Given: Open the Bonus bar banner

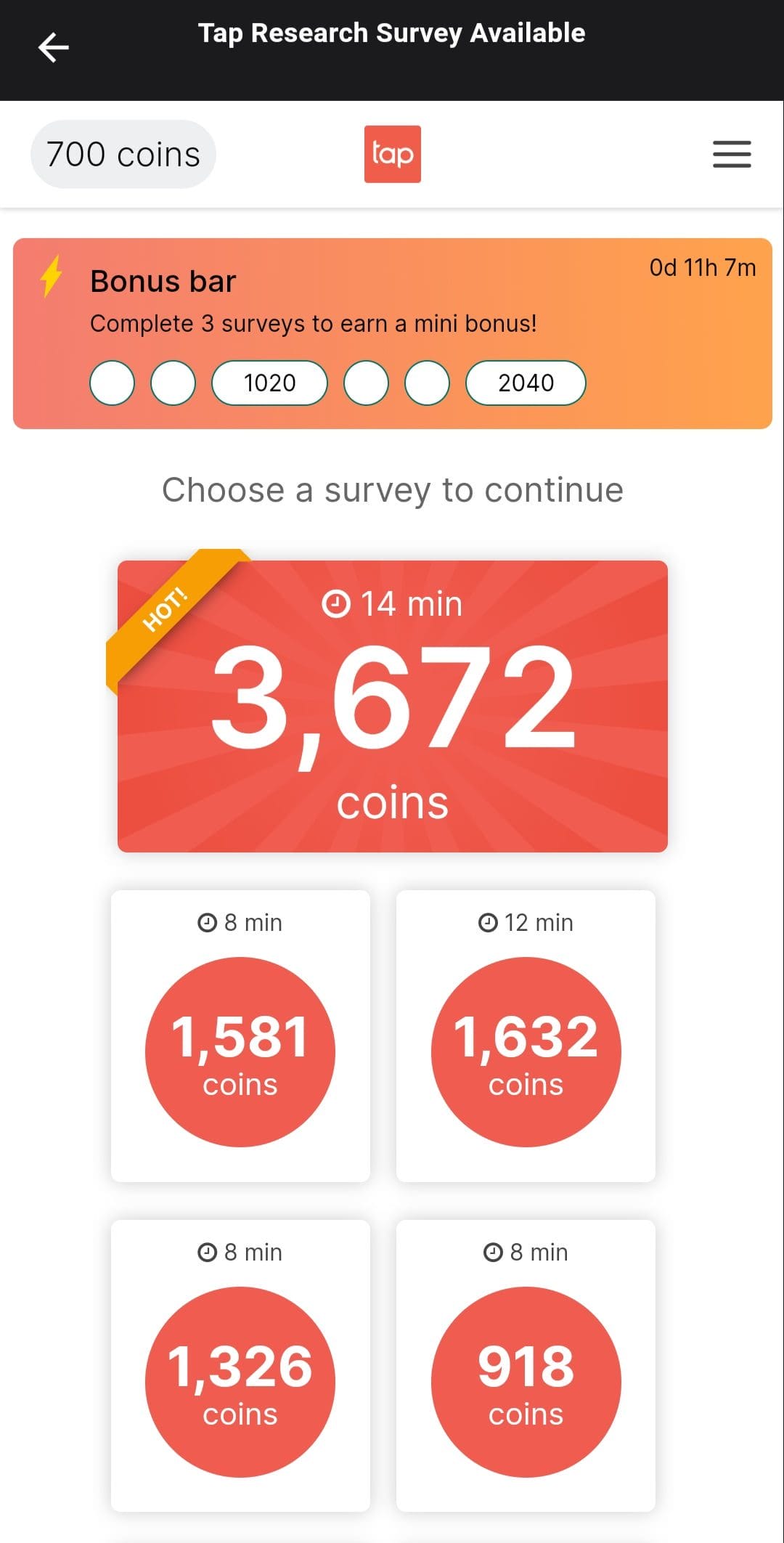Looking at the screenshot, I should [393, 333].
